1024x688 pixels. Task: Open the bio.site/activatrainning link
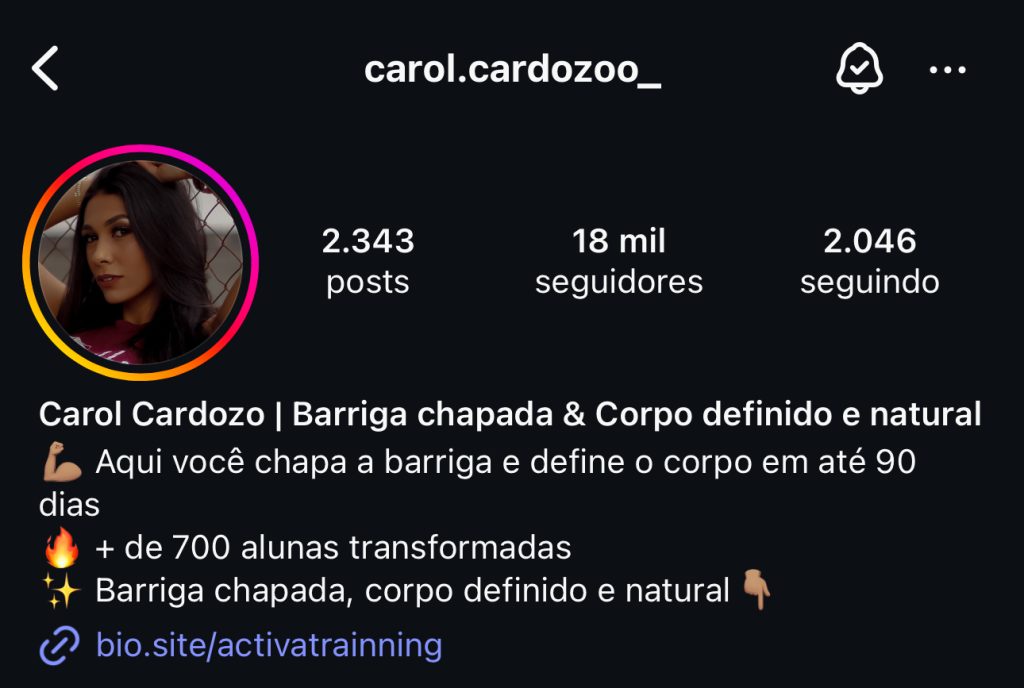(x=268, y=644)
